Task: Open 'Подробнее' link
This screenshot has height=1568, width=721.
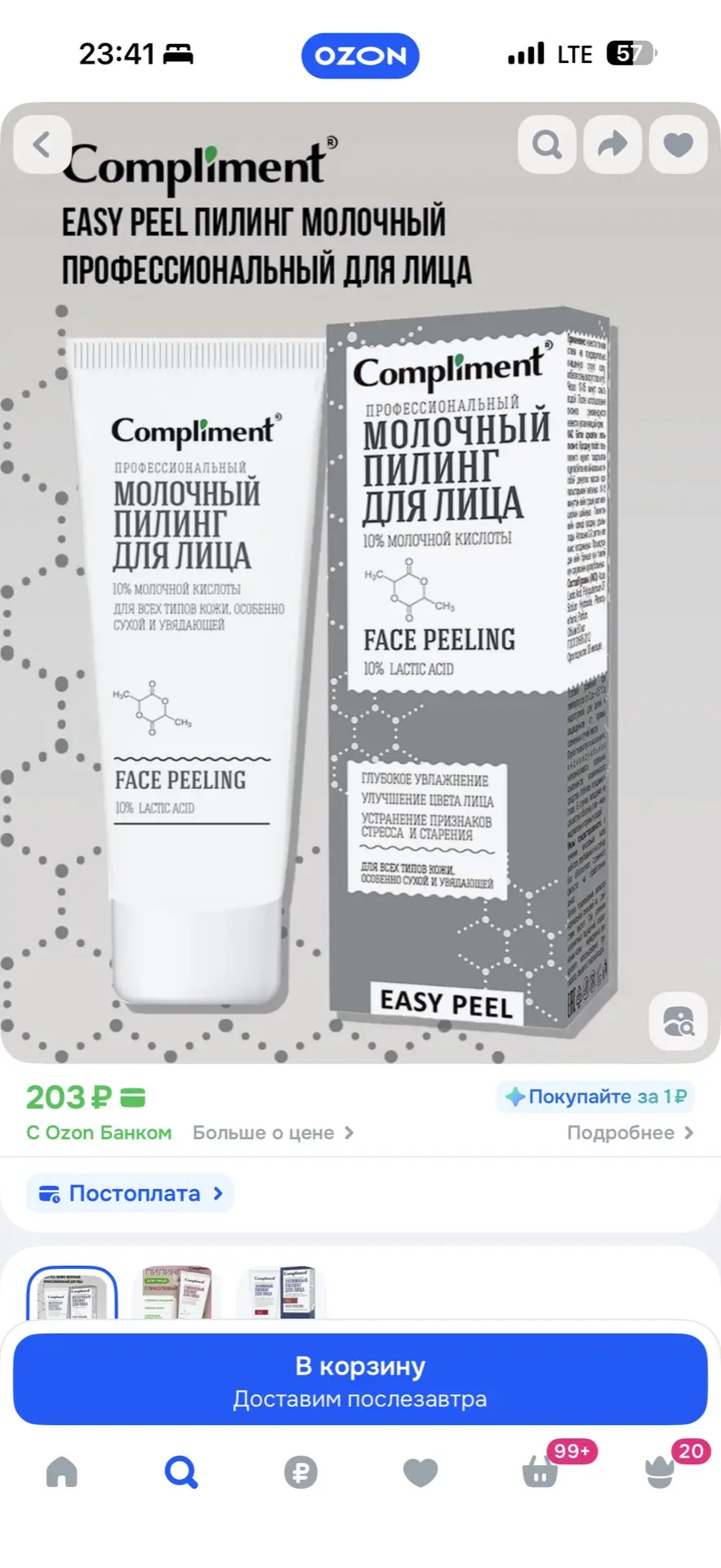Action: 630,1133
